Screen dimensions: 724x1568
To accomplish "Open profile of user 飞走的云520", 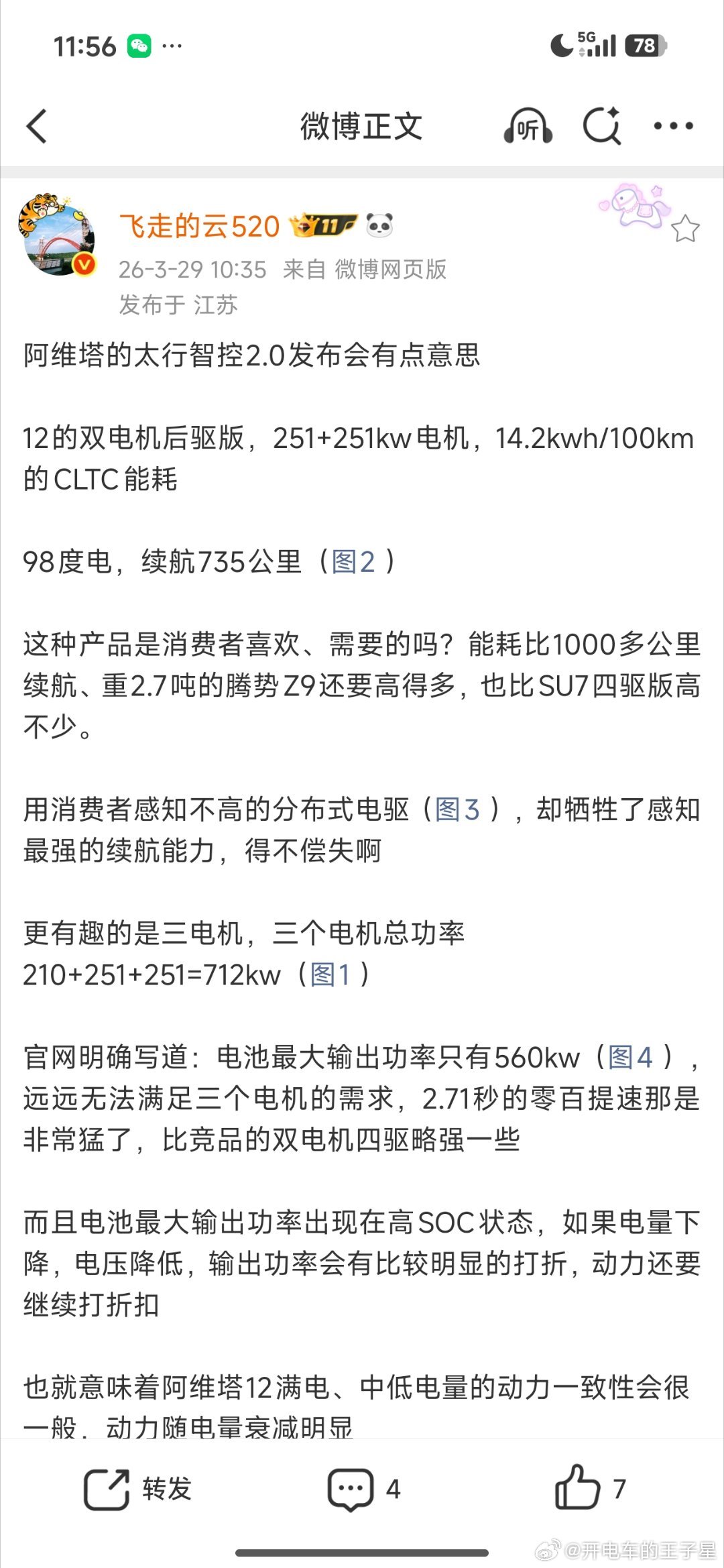I will [198, 225].
